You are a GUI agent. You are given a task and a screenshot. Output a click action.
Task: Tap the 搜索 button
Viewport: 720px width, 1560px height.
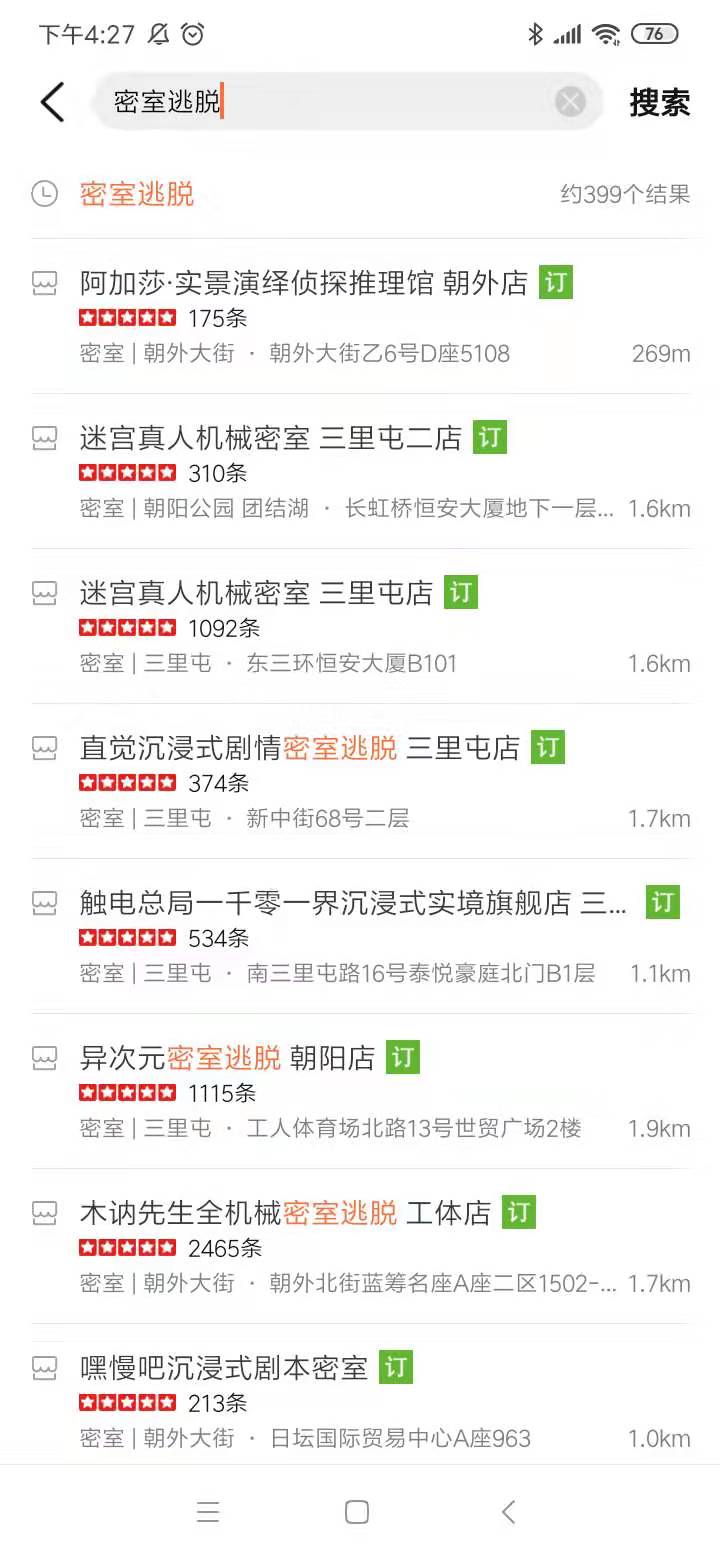tap(659, 102)
